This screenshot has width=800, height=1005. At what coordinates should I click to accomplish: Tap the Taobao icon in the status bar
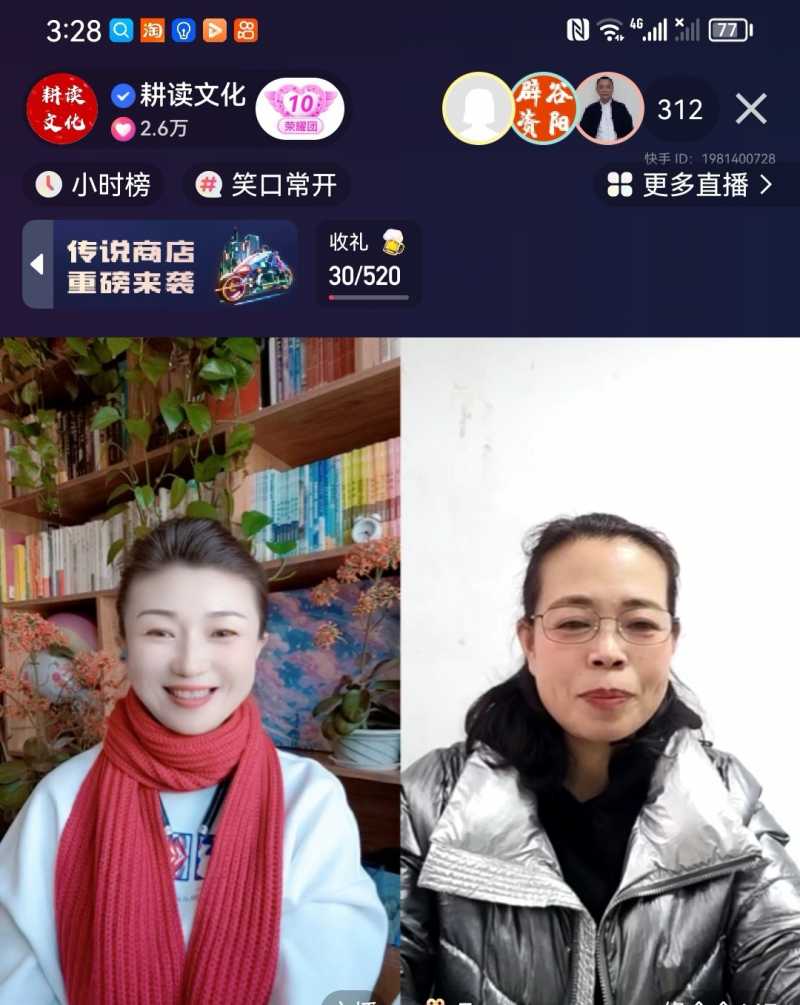(x=152, y=29)
